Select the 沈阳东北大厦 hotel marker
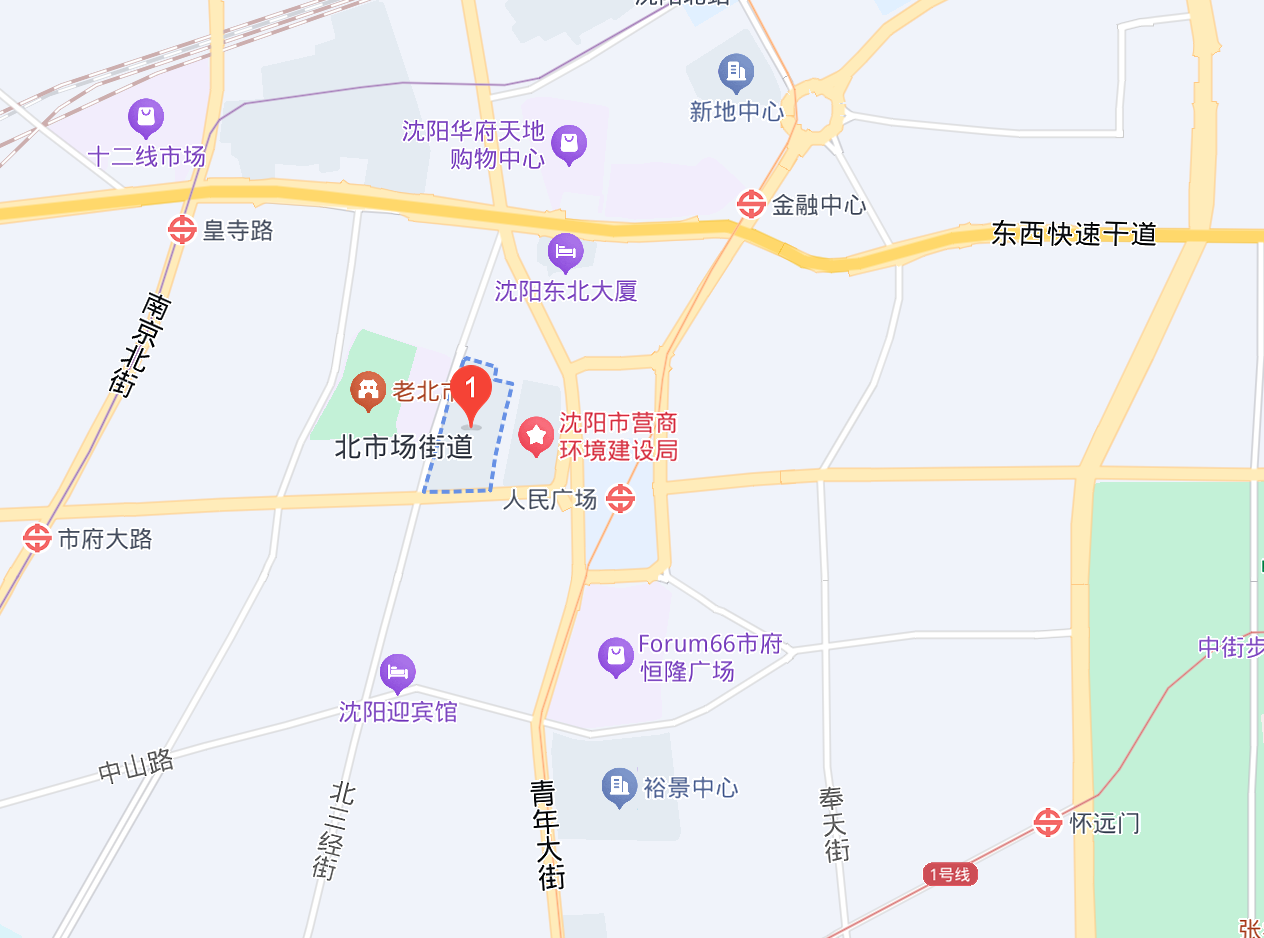1264x938 pixels. (x=566, y=252)
